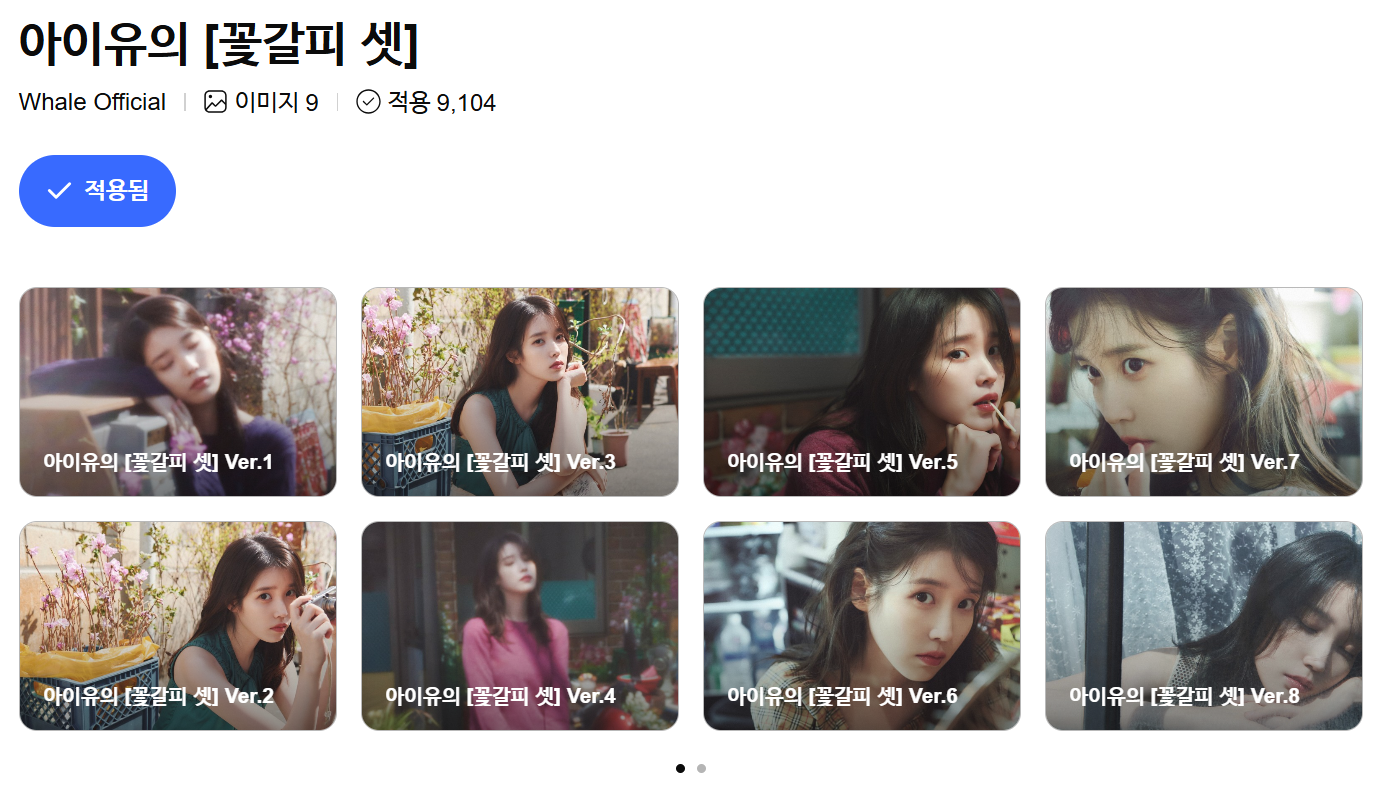Go to the second page indicator dot
The image size is (1390, 799).
click(702, 769)
